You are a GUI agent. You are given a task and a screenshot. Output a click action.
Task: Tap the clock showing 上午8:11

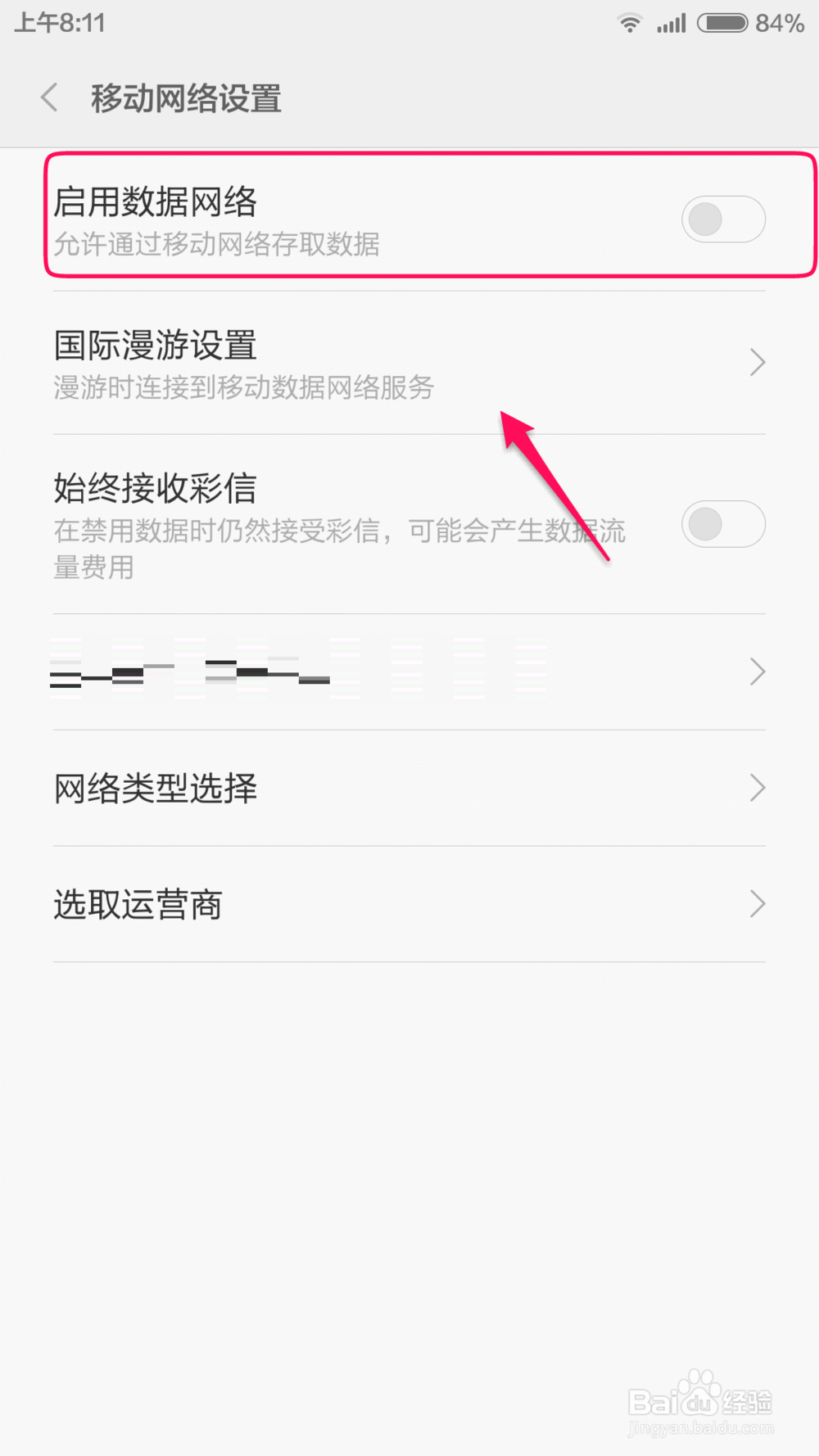(x=59, y=22)
